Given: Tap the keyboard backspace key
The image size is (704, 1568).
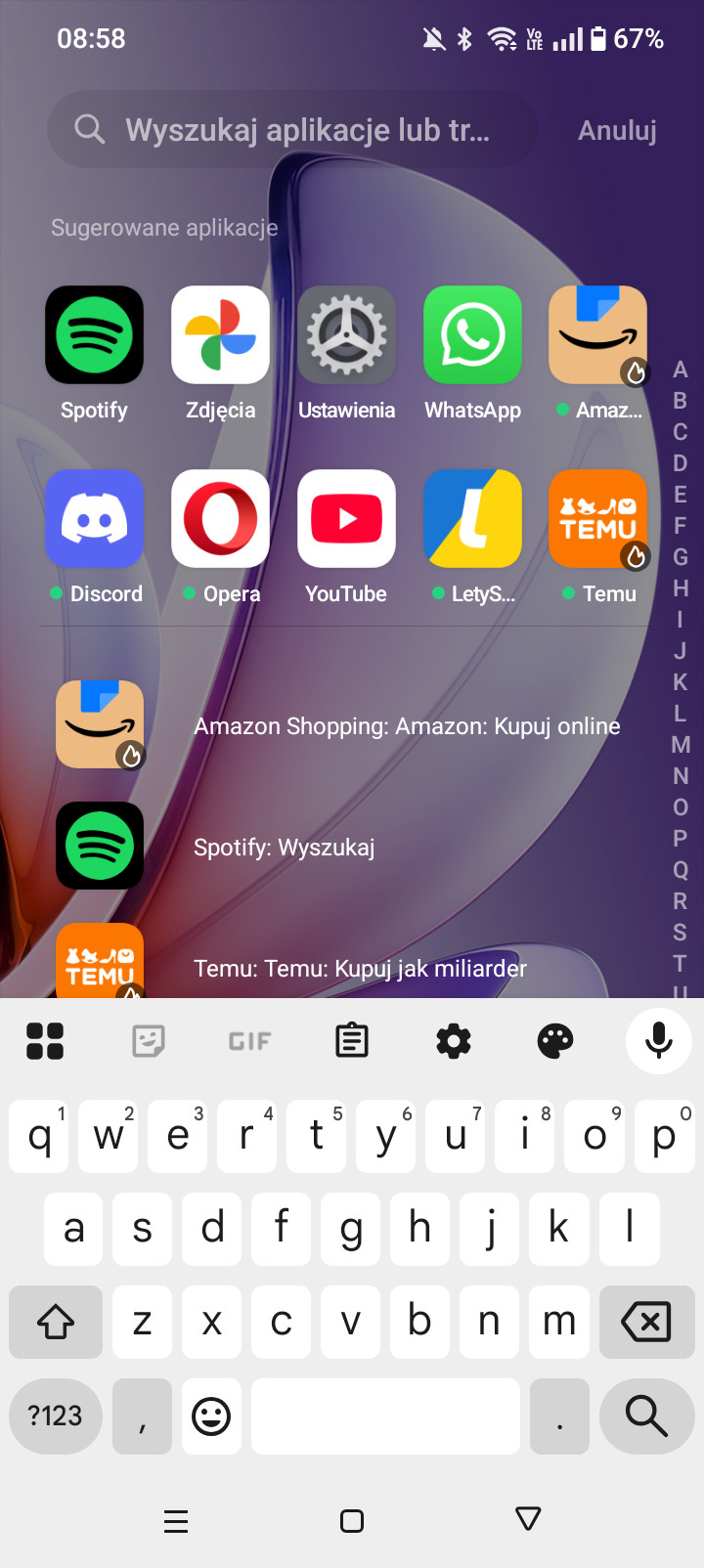Looking at the screenshot, I should [x=646, y=1323].
